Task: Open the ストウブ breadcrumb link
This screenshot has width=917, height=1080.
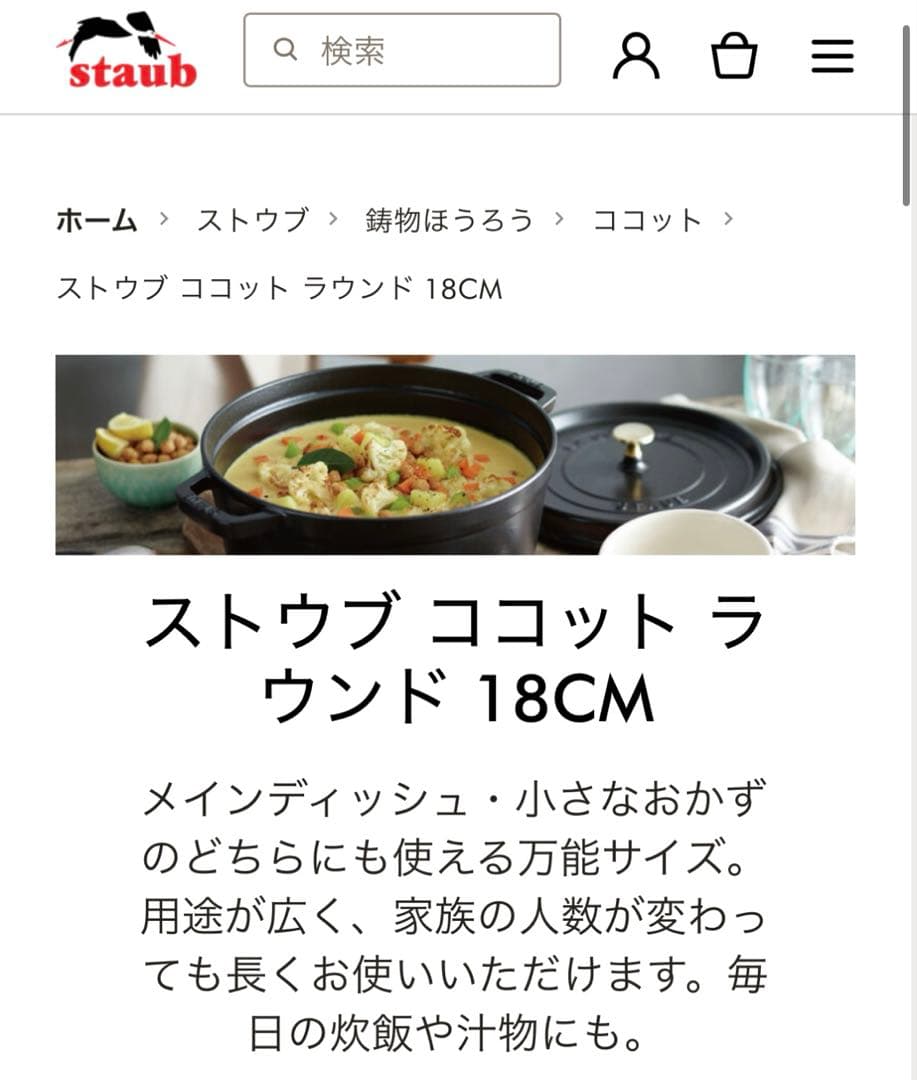Action: [x=253, y=221]
